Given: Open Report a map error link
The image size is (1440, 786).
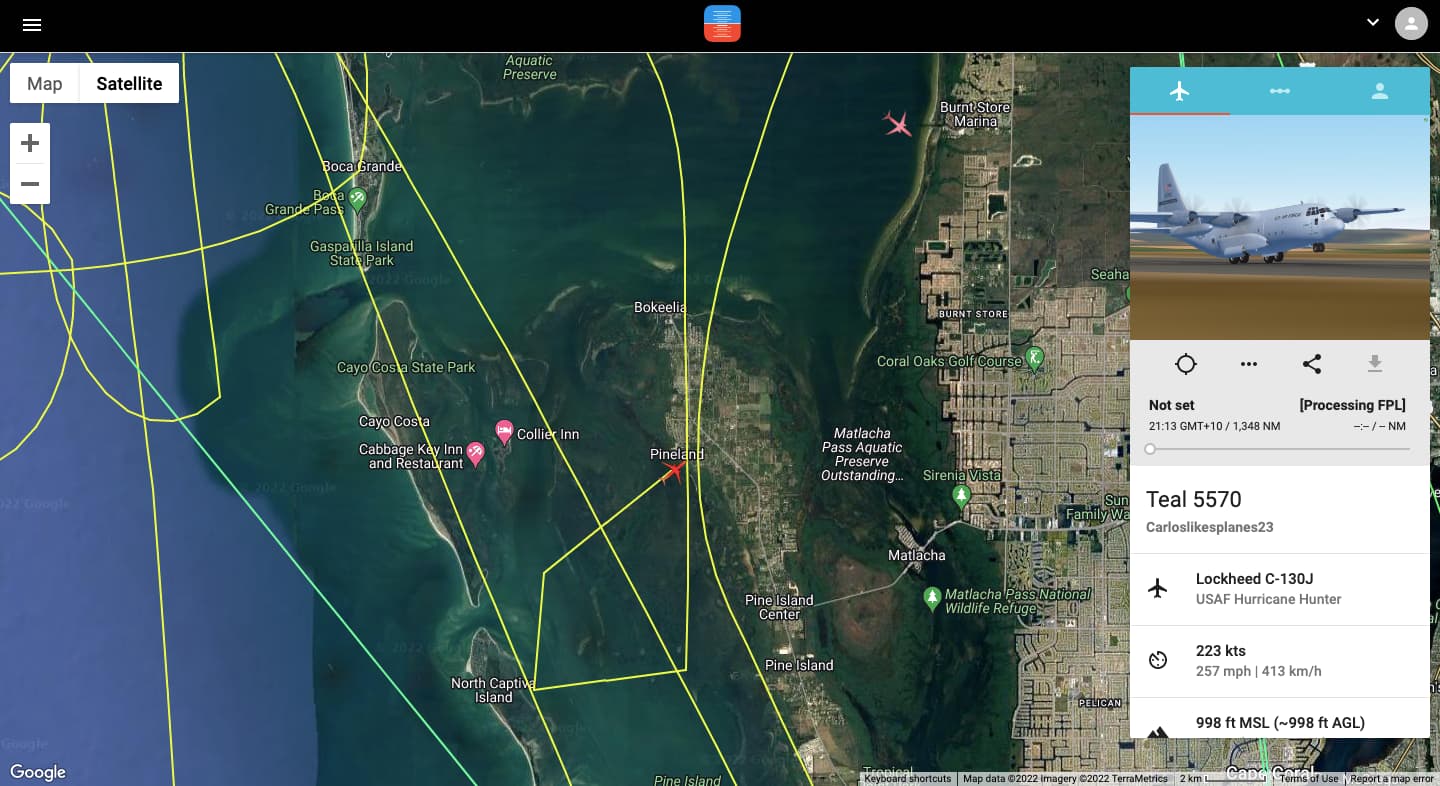Looking at the screenshot, I should pos(1391,779).
